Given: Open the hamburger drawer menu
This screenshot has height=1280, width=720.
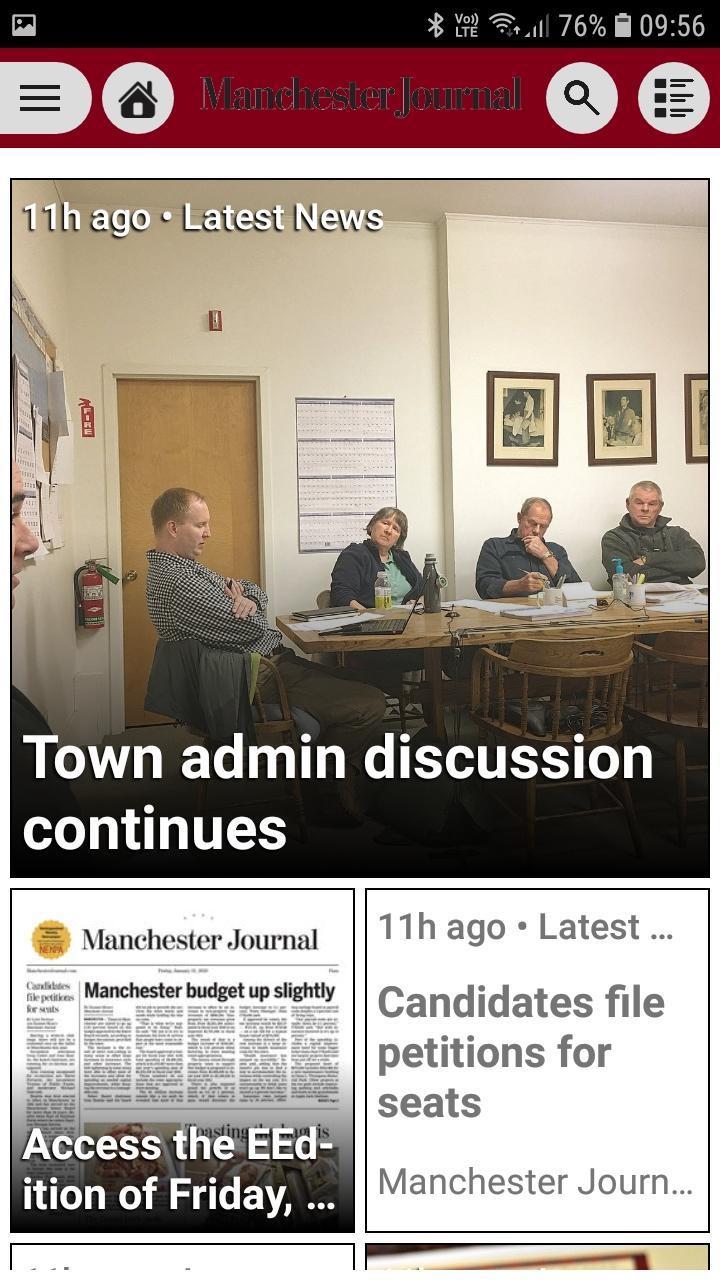Looking at the screenshot, I should click(x=40, y=98).
